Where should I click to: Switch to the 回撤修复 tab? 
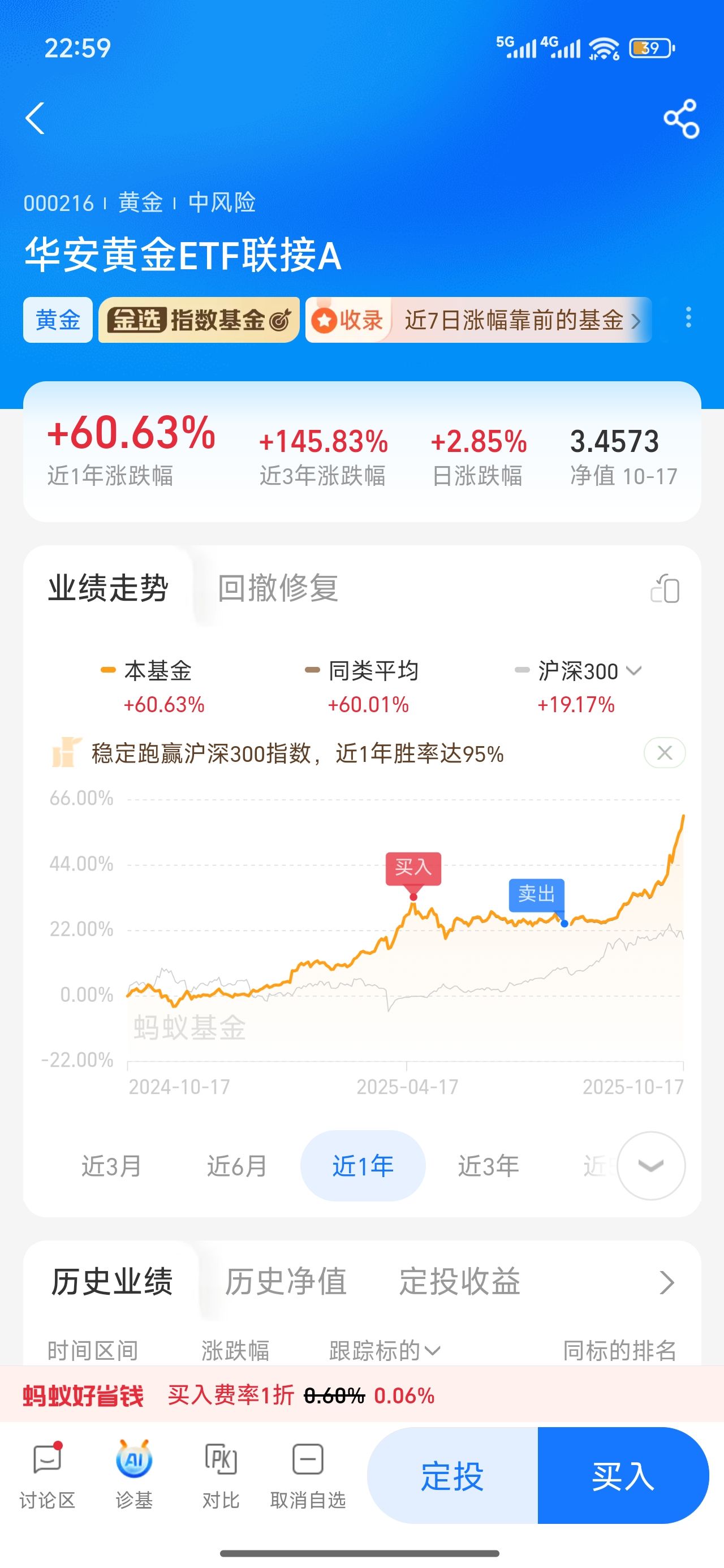click(278, 588)
